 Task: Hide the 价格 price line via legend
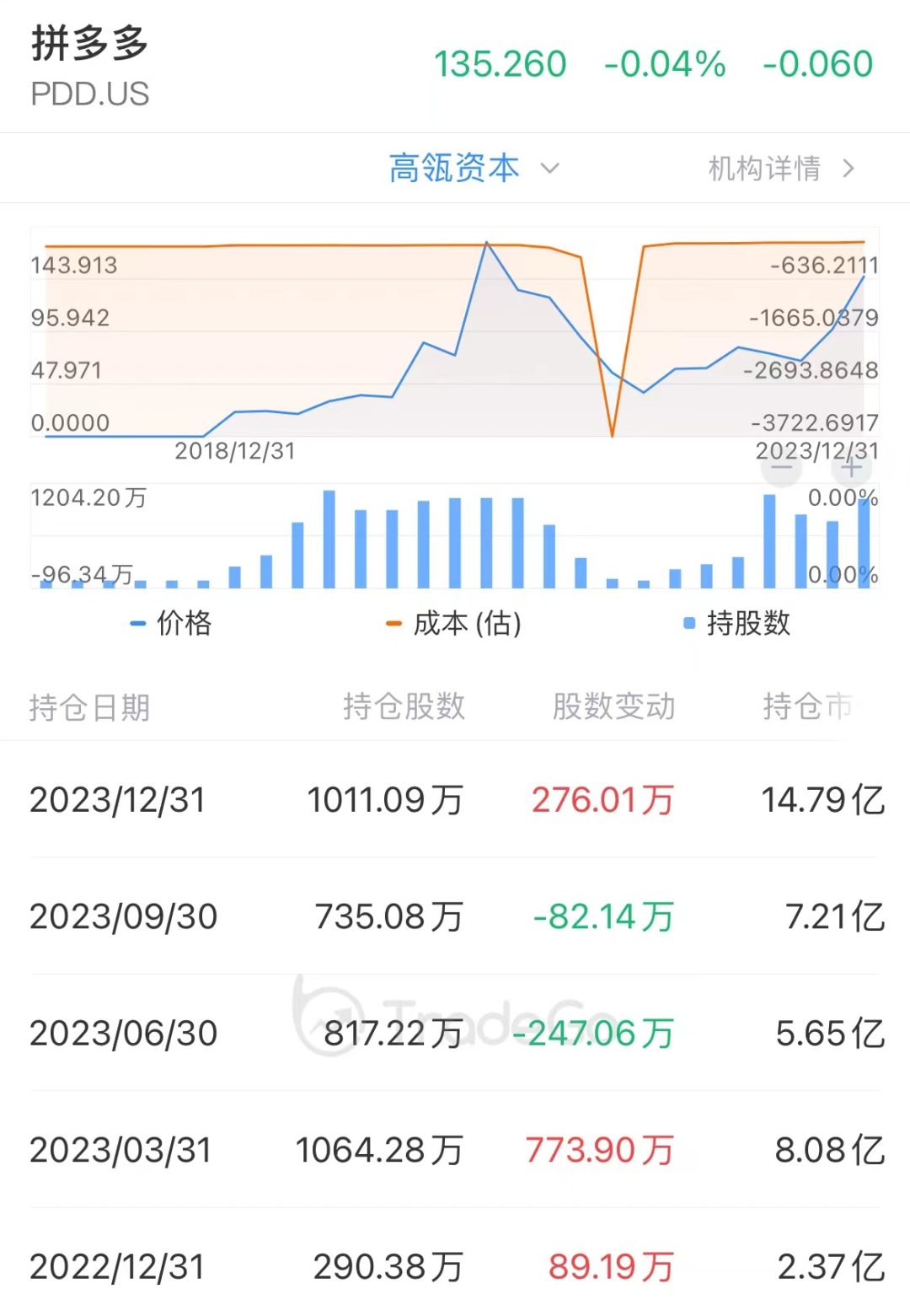click(173, 624)
